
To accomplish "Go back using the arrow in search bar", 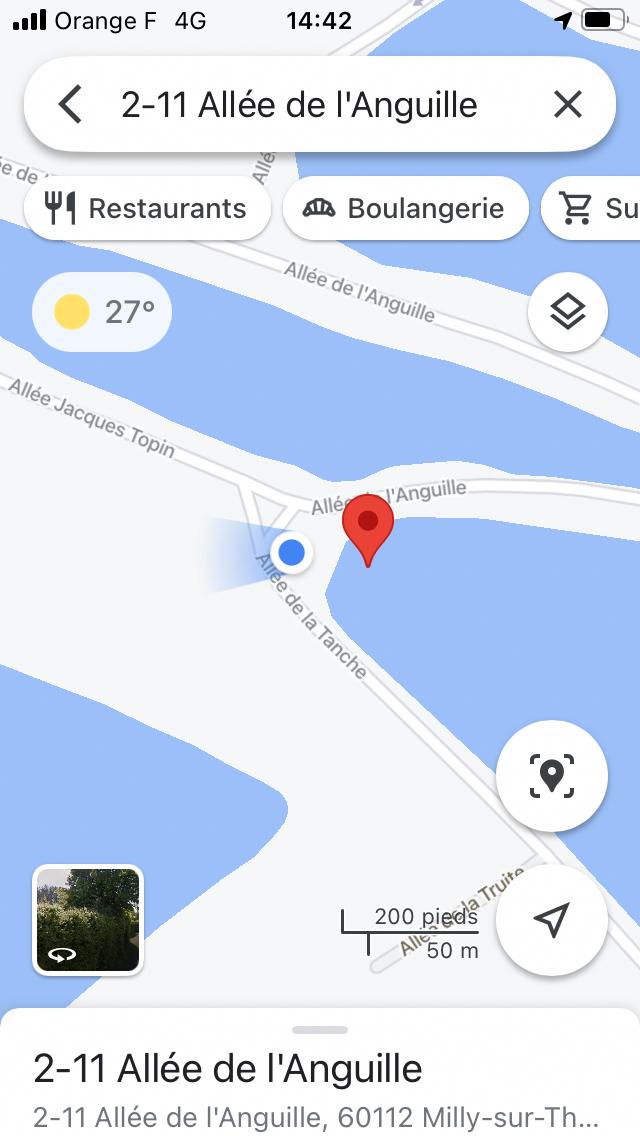I will tap(70, 104).
